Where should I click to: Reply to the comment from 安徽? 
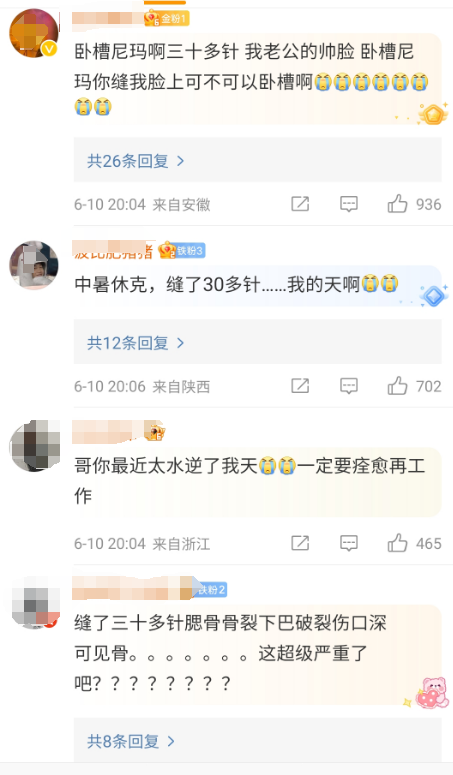pyautogui.click(x=349, y=204)
